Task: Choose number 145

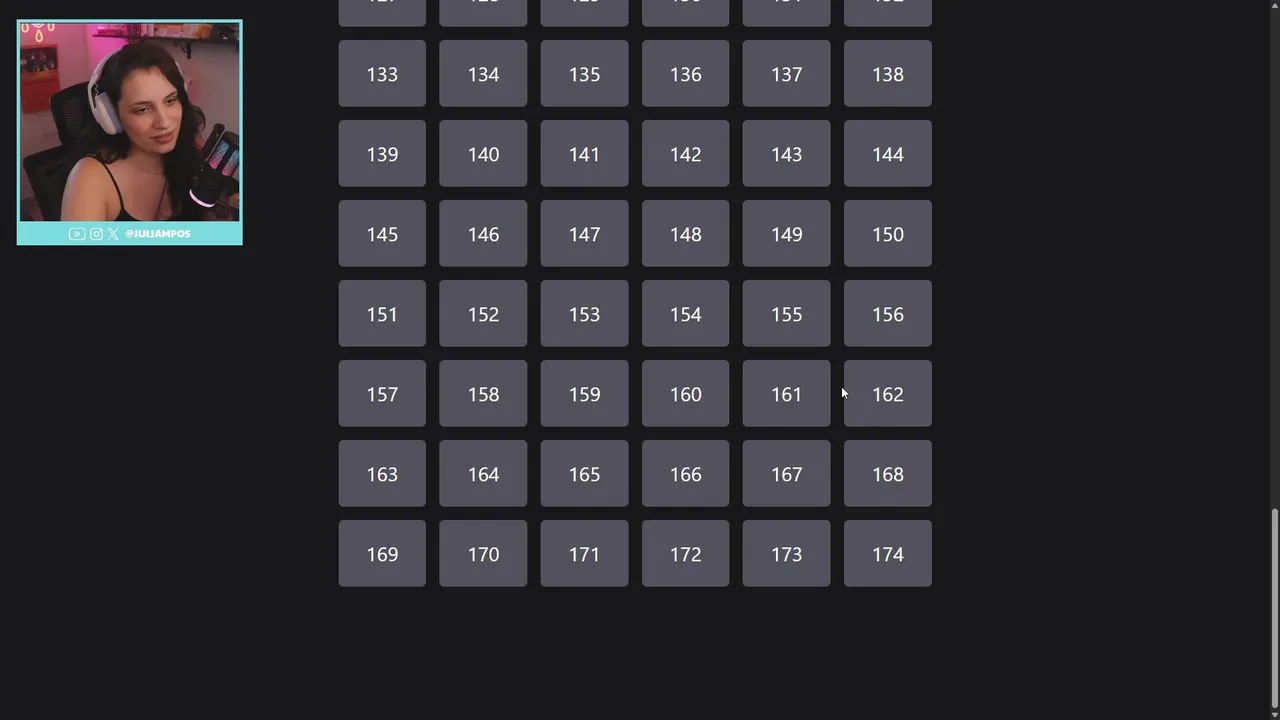Action: [382, 234]
